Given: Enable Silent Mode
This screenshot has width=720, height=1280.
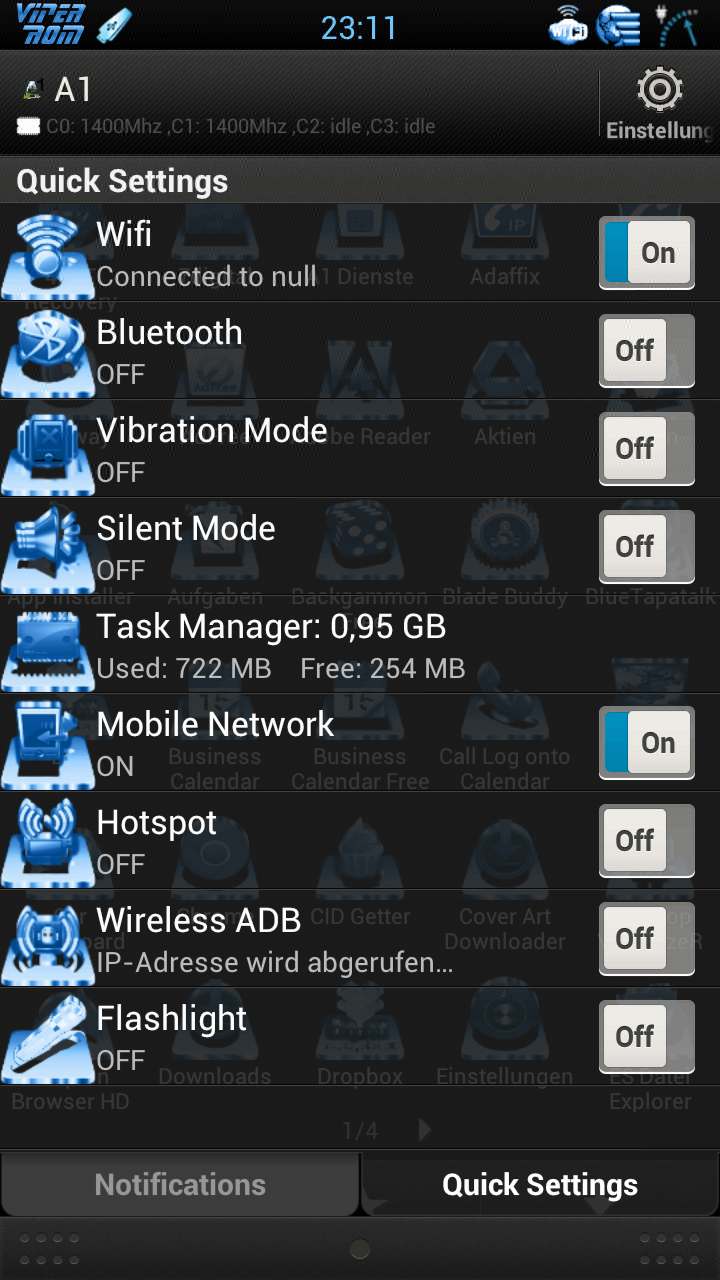Looking at the screenshot, I should pyautogui.click(x=646, y=547).
